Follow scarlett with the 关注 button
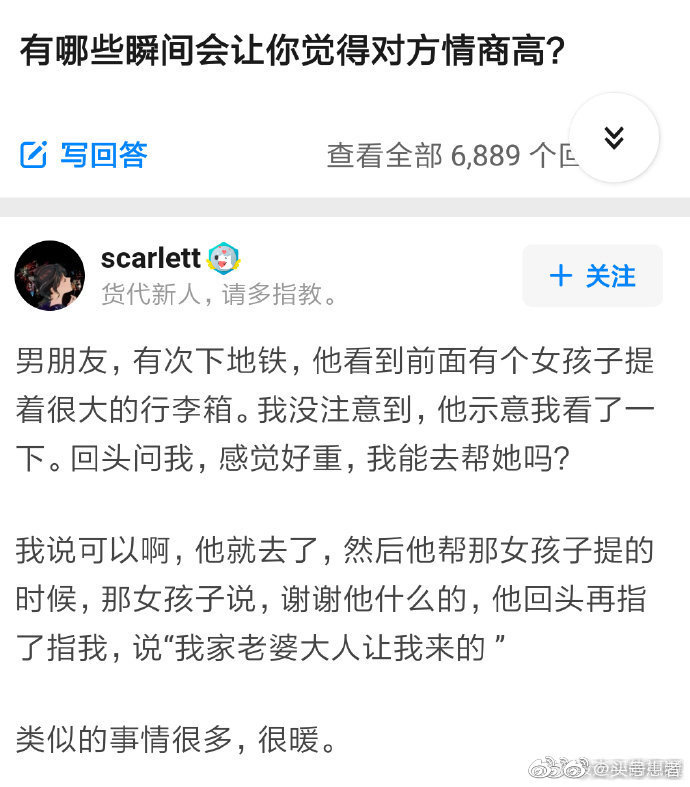 [x=592, y=276]
